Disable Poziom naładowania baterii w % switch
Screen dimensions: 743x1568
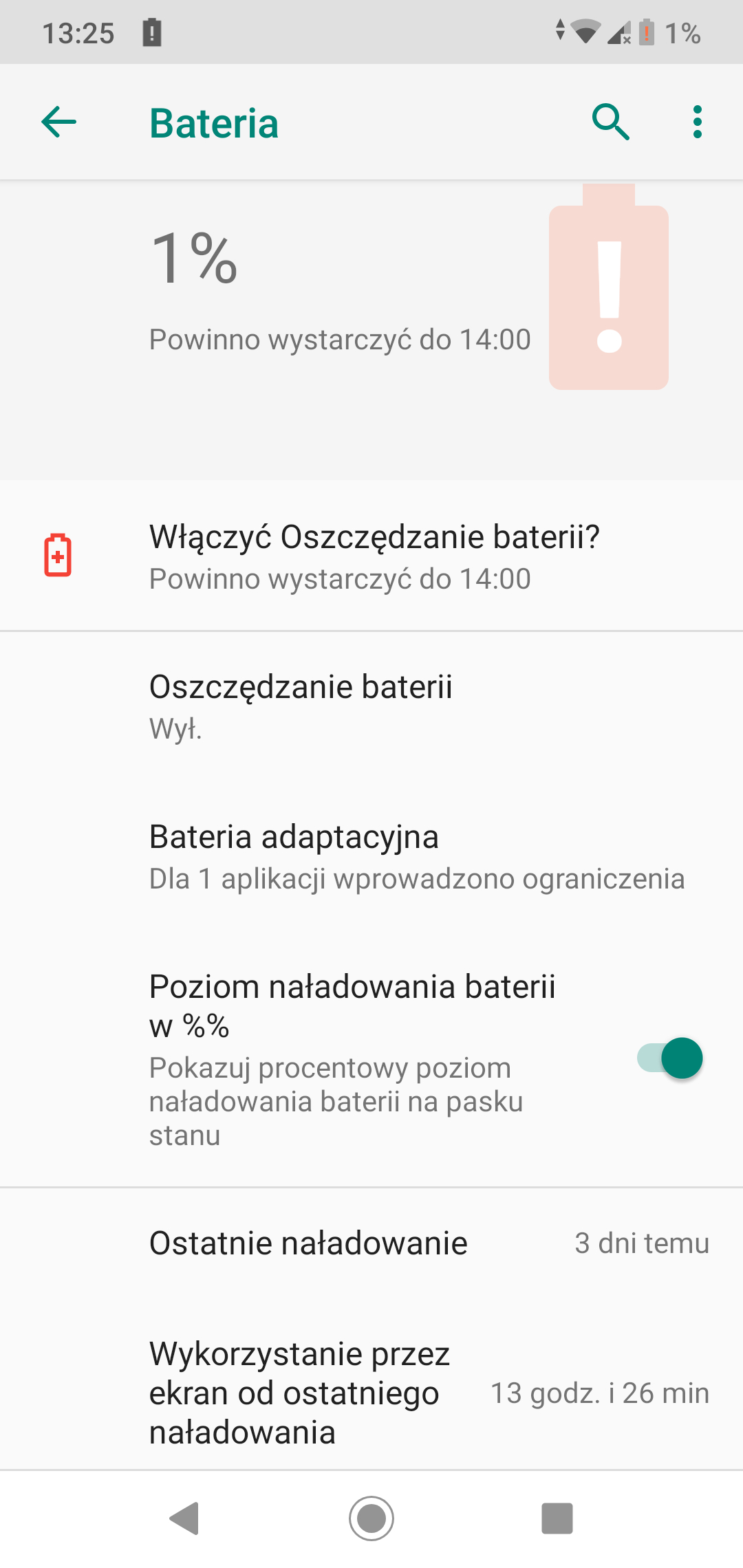669,1058
